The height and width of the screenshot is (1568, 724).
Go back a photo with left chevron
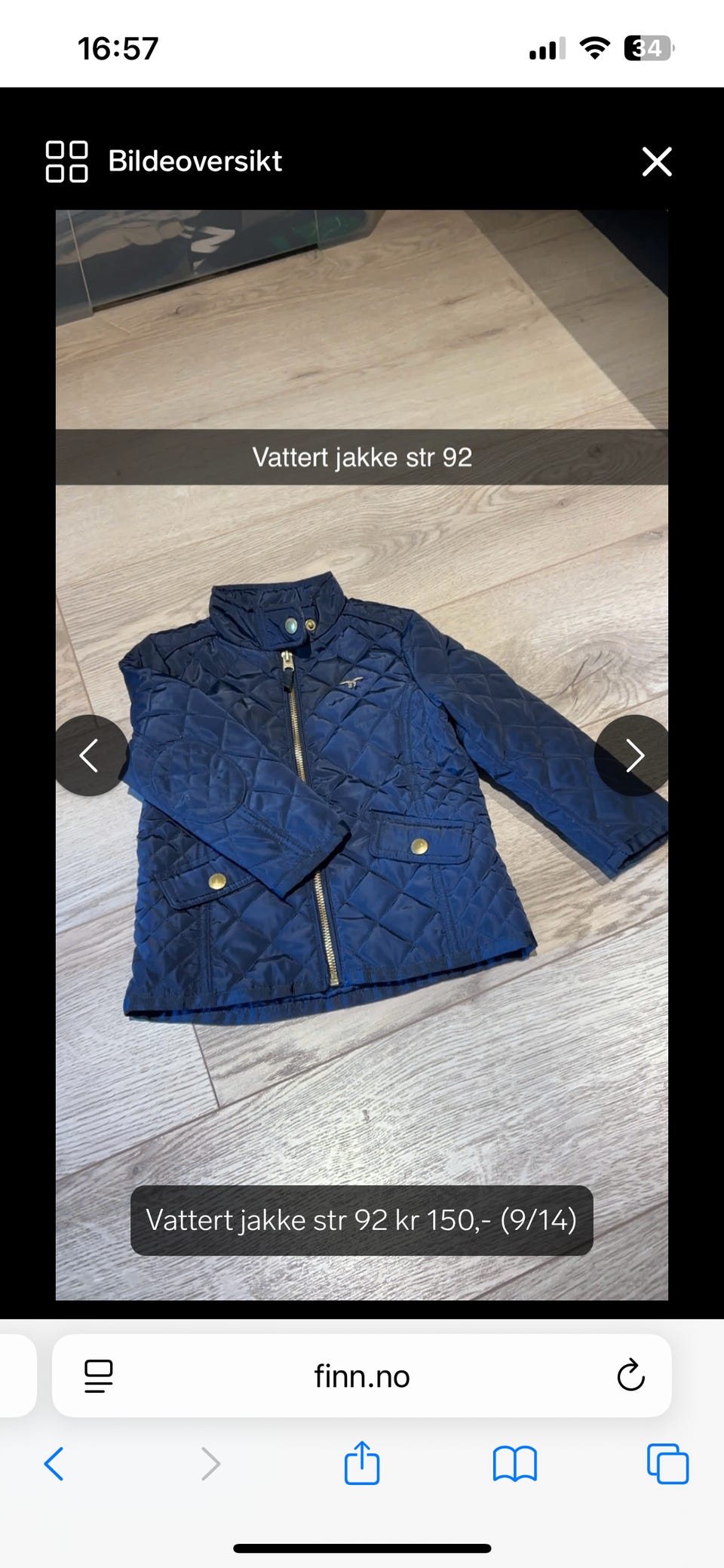(90, 755)
